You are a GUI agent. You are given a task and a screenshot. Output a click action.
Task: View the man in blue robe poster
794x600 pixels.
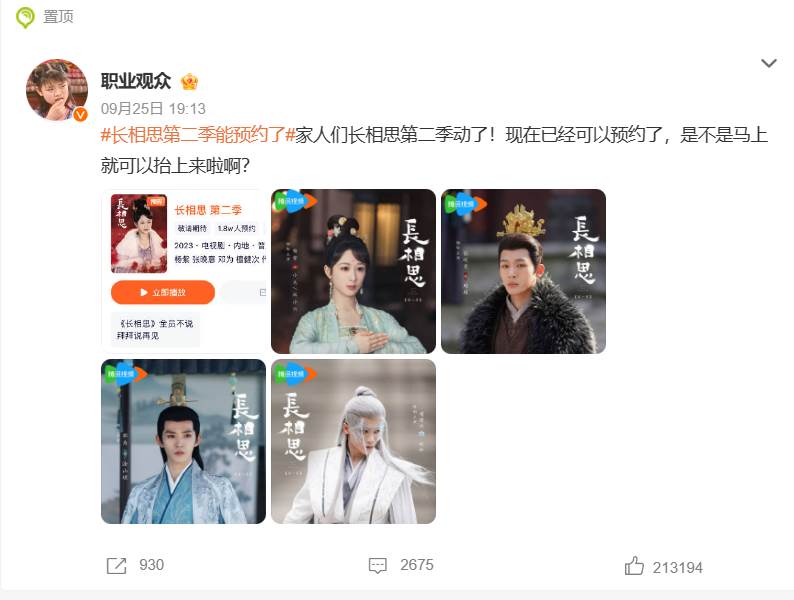183,441
